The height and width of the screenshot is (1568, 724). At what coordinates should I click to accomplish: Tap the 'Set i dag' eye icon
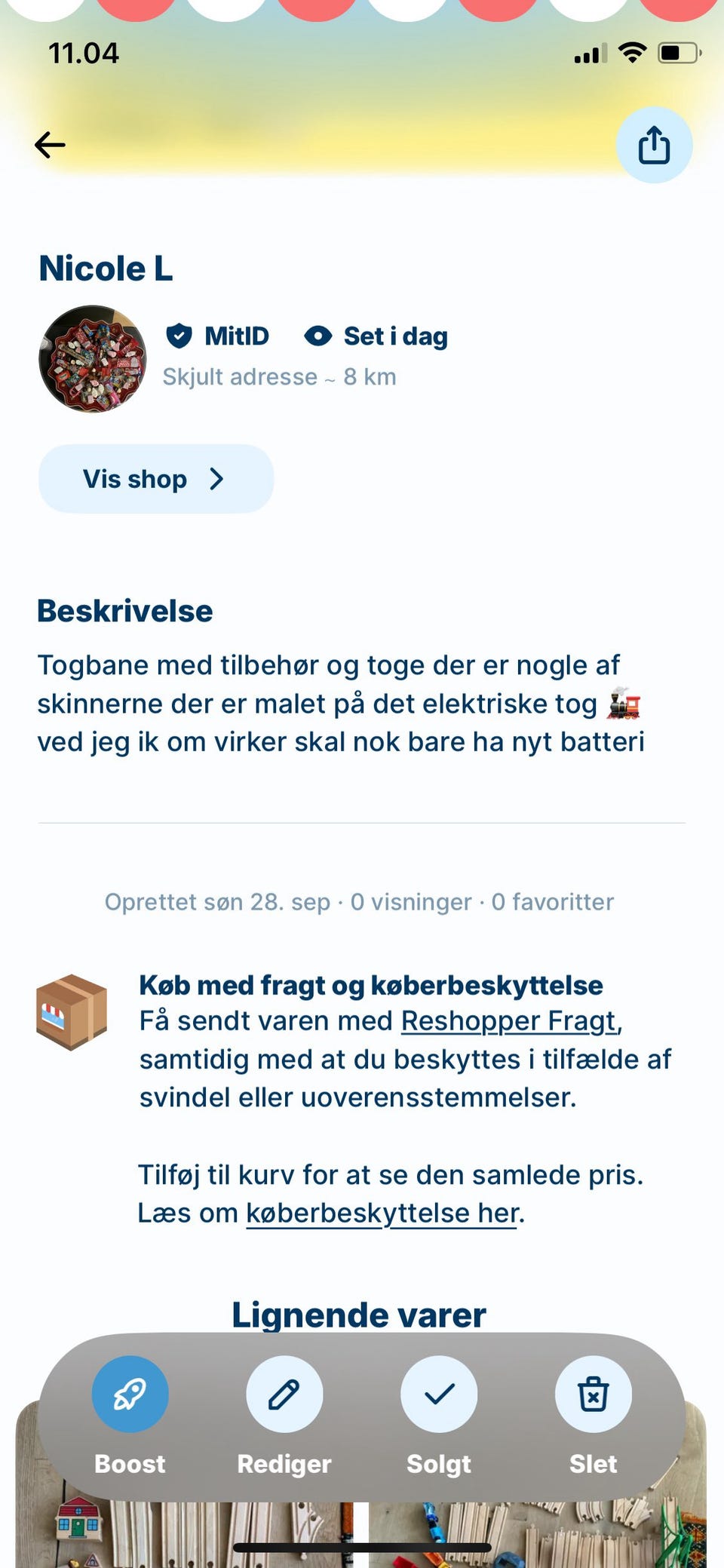click(x=317, y=336)
